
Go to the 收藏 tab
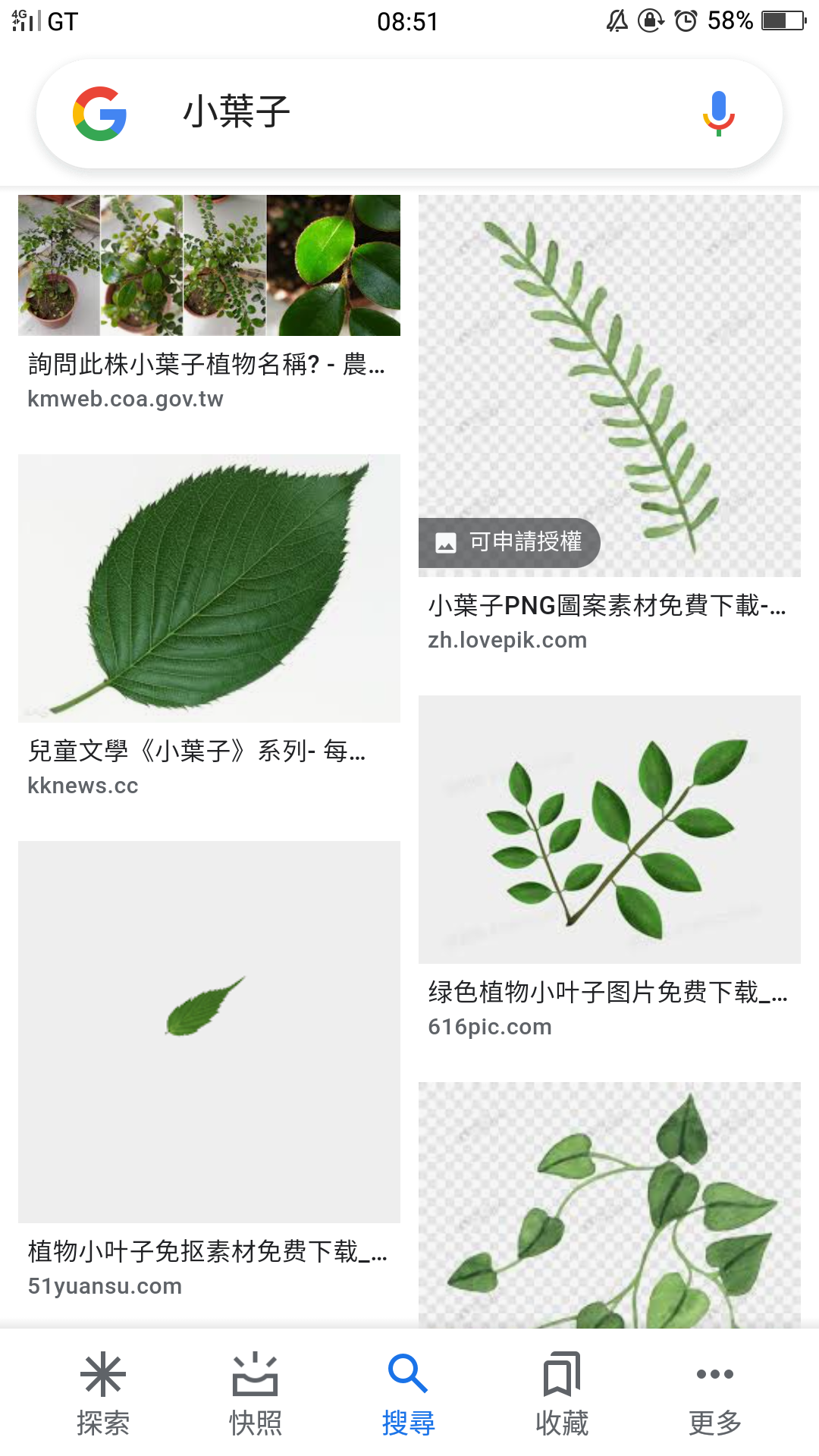click(x=562, y=1394)
